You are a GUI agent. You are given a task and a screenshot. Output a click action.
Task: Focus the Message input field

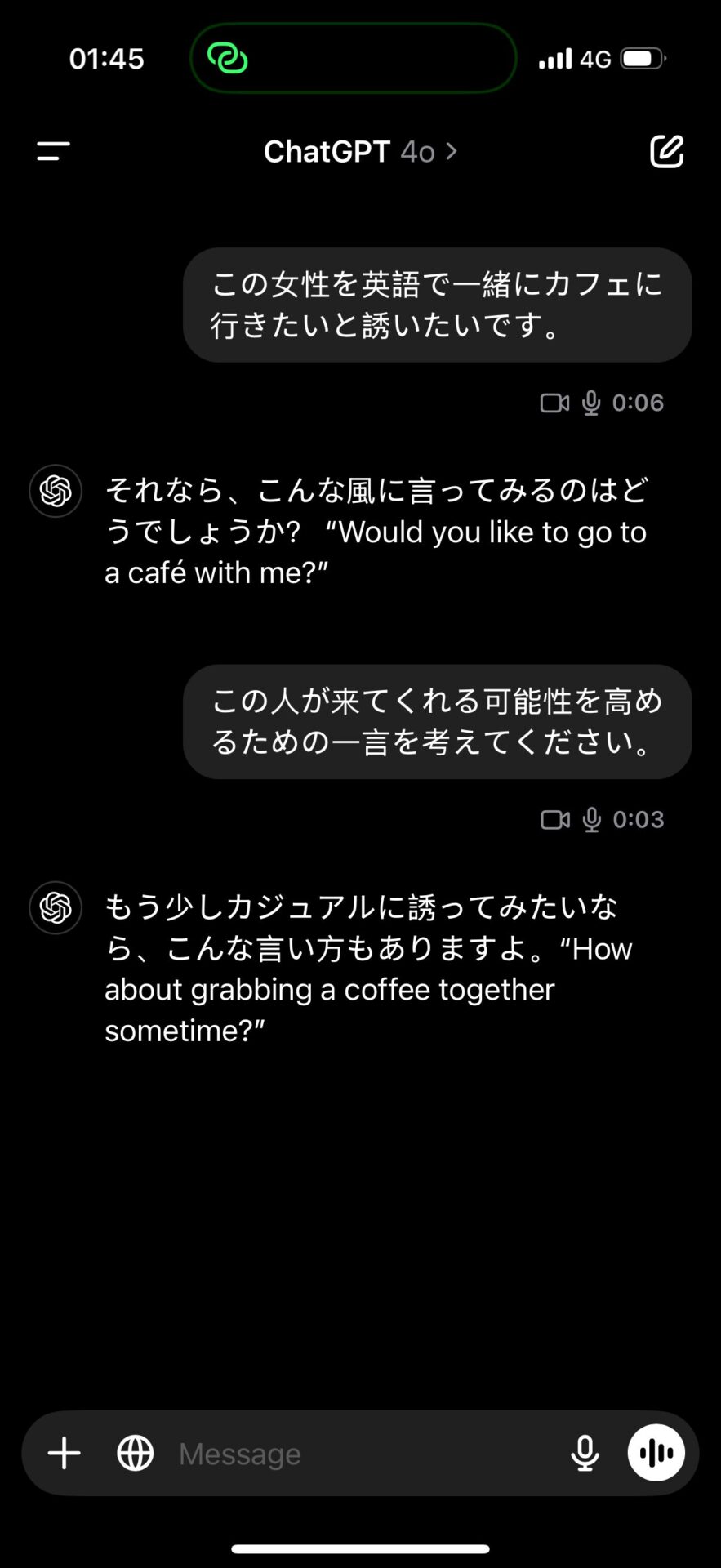[x=359, y=1454]
